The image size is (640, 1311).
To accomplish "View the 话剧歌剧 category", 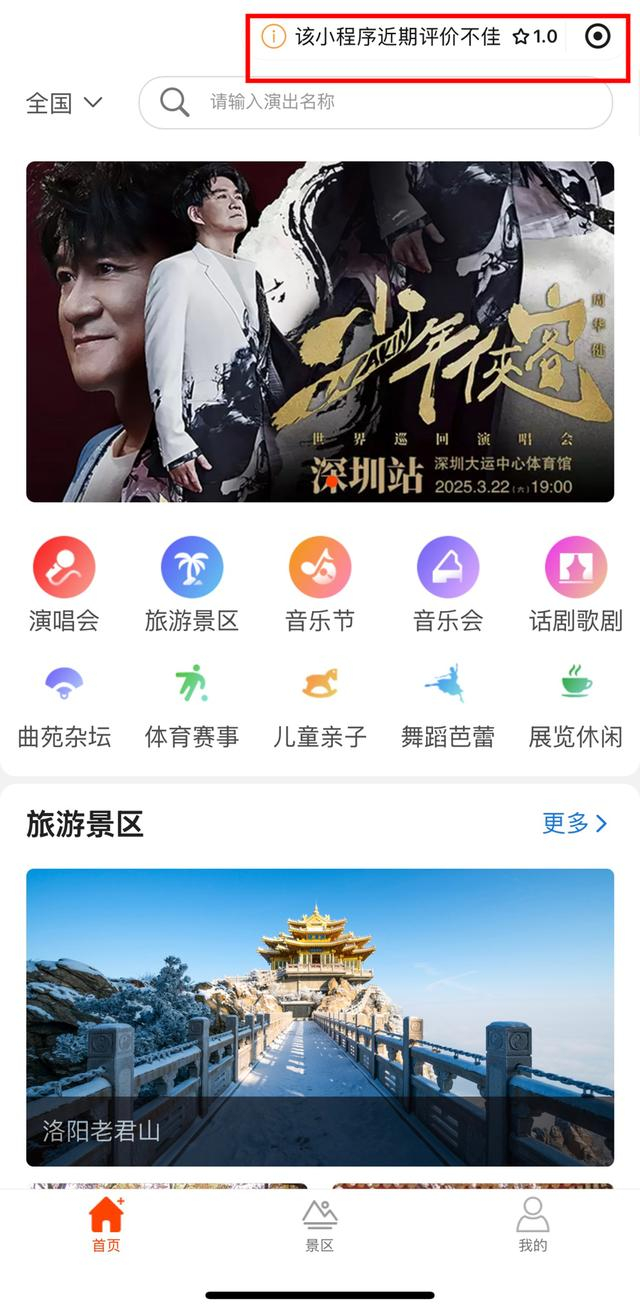I will 576,568.
